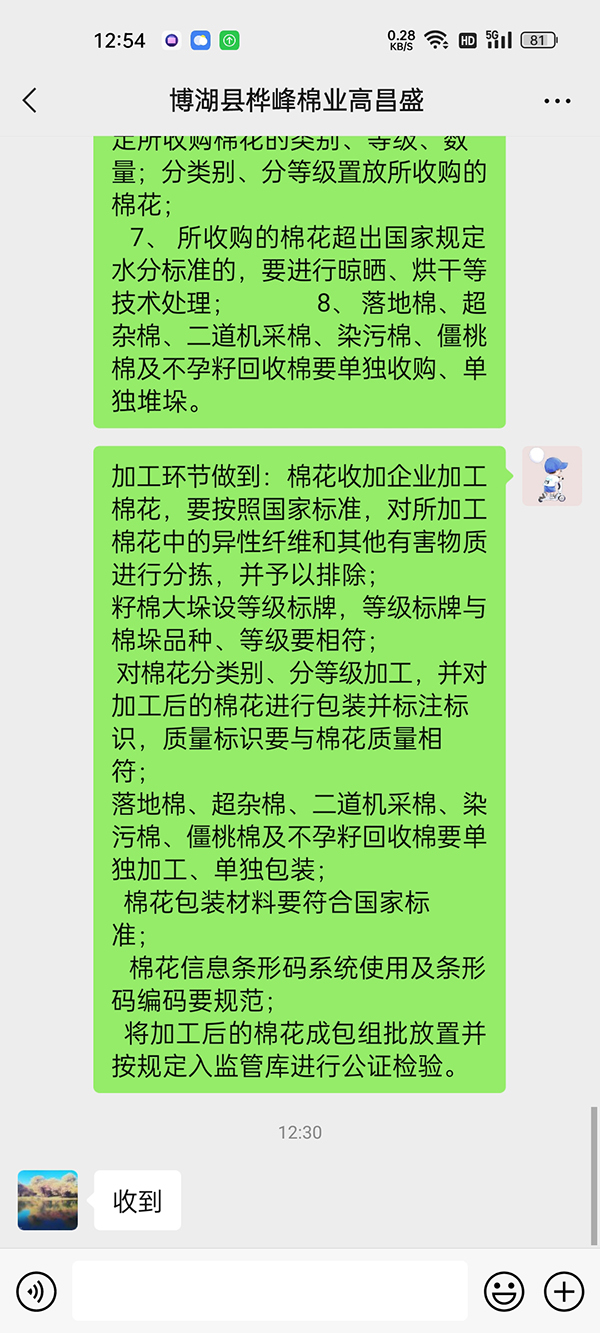Open the emoji sticker panel
Viewport: 600px width, 1333px height.
[x=504, y=1291]
